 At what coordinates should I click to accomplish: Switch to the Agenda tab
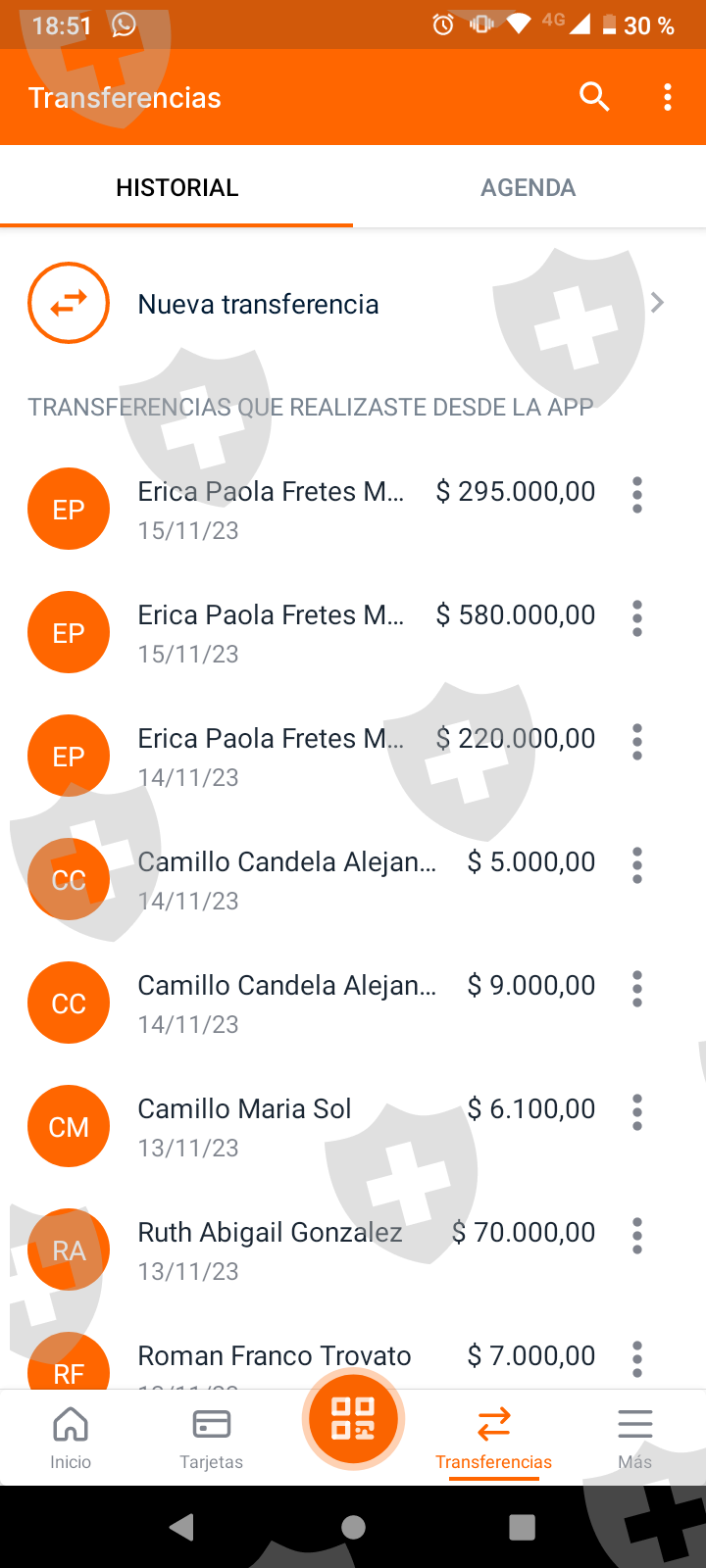(528, 187)
